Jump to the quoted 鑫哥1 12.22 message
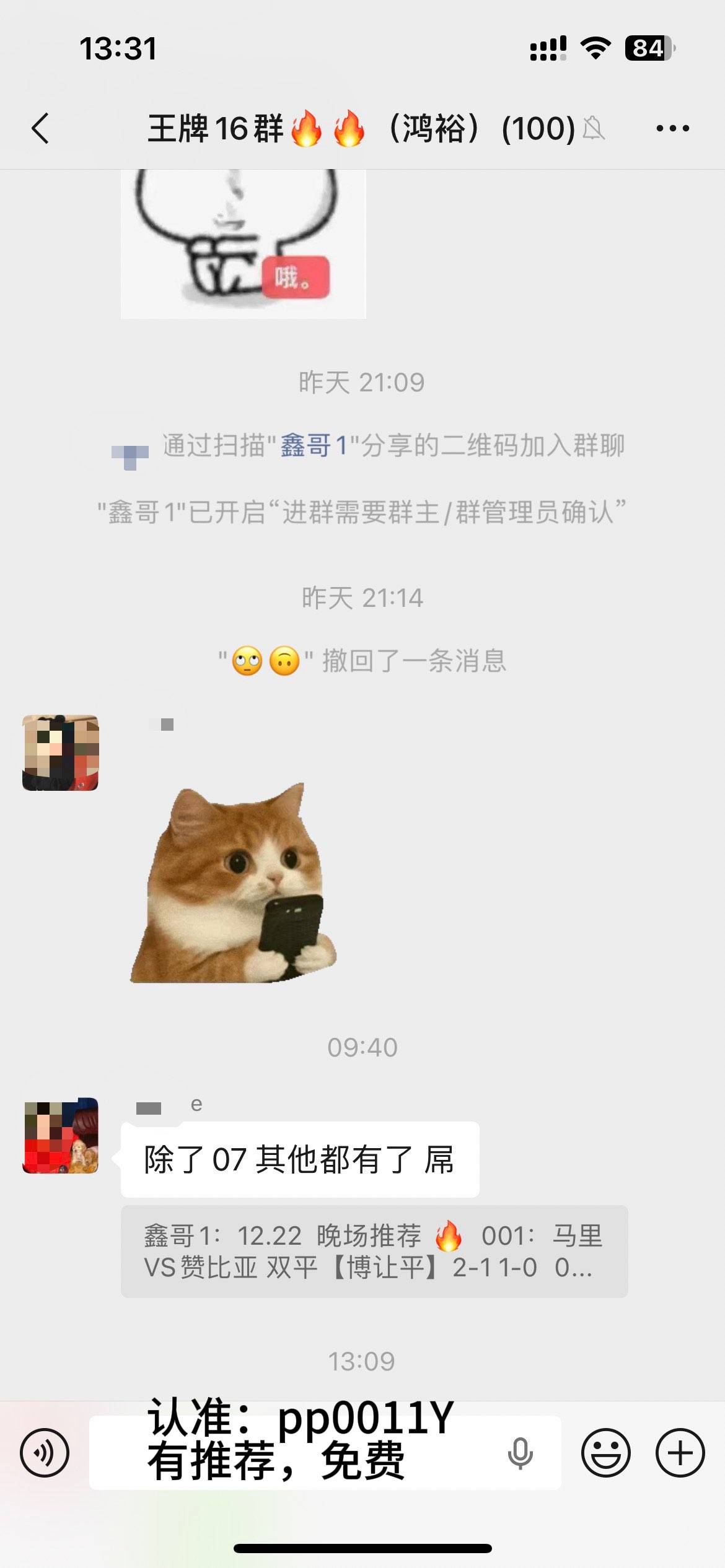The width and height of the screenshot is (725, 1568). [374, 1251]
